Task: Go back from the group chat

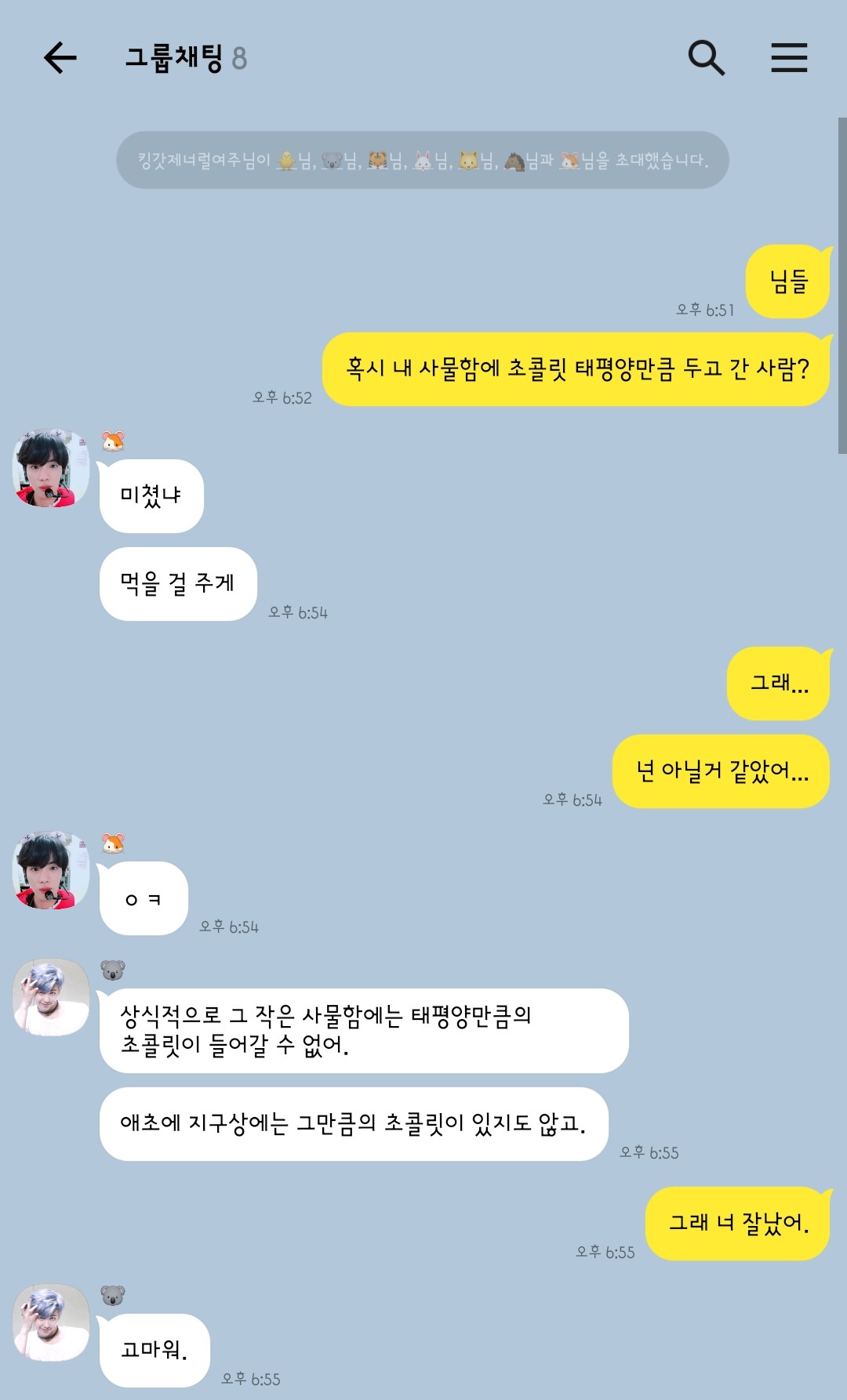Action: click(x=60, y=58)
